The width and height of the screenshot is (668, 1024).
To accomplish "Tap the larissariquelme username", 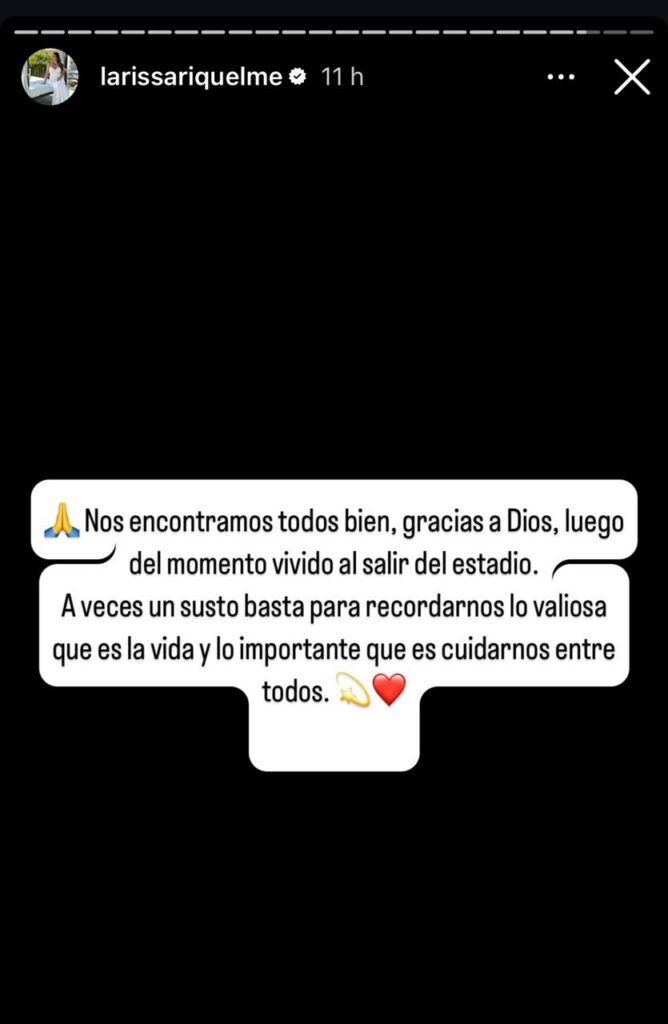I will click(191, 77).
